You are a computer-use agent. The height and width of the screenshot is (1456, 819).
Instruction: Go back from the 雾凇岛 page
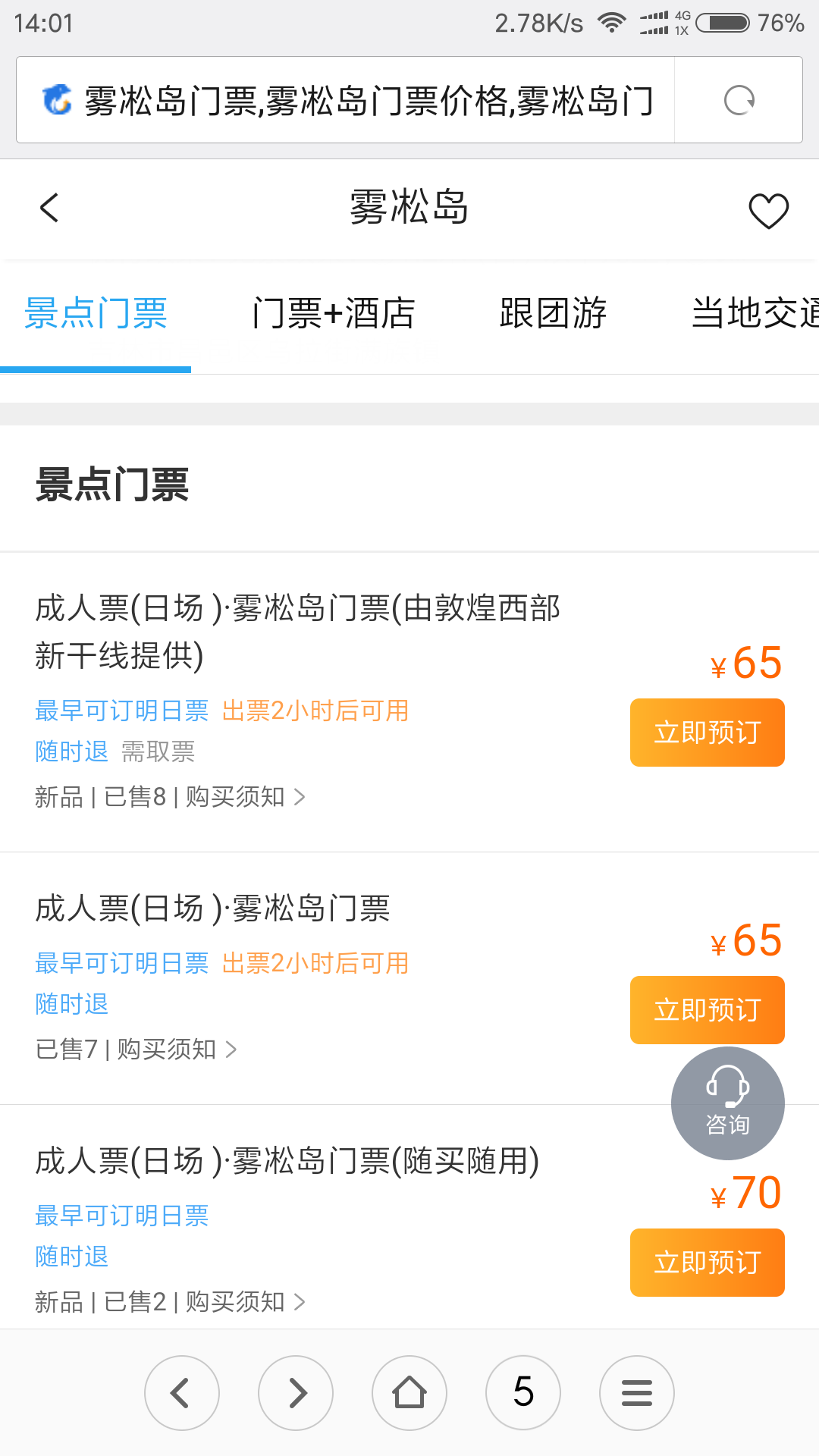[x=50, y=208]
